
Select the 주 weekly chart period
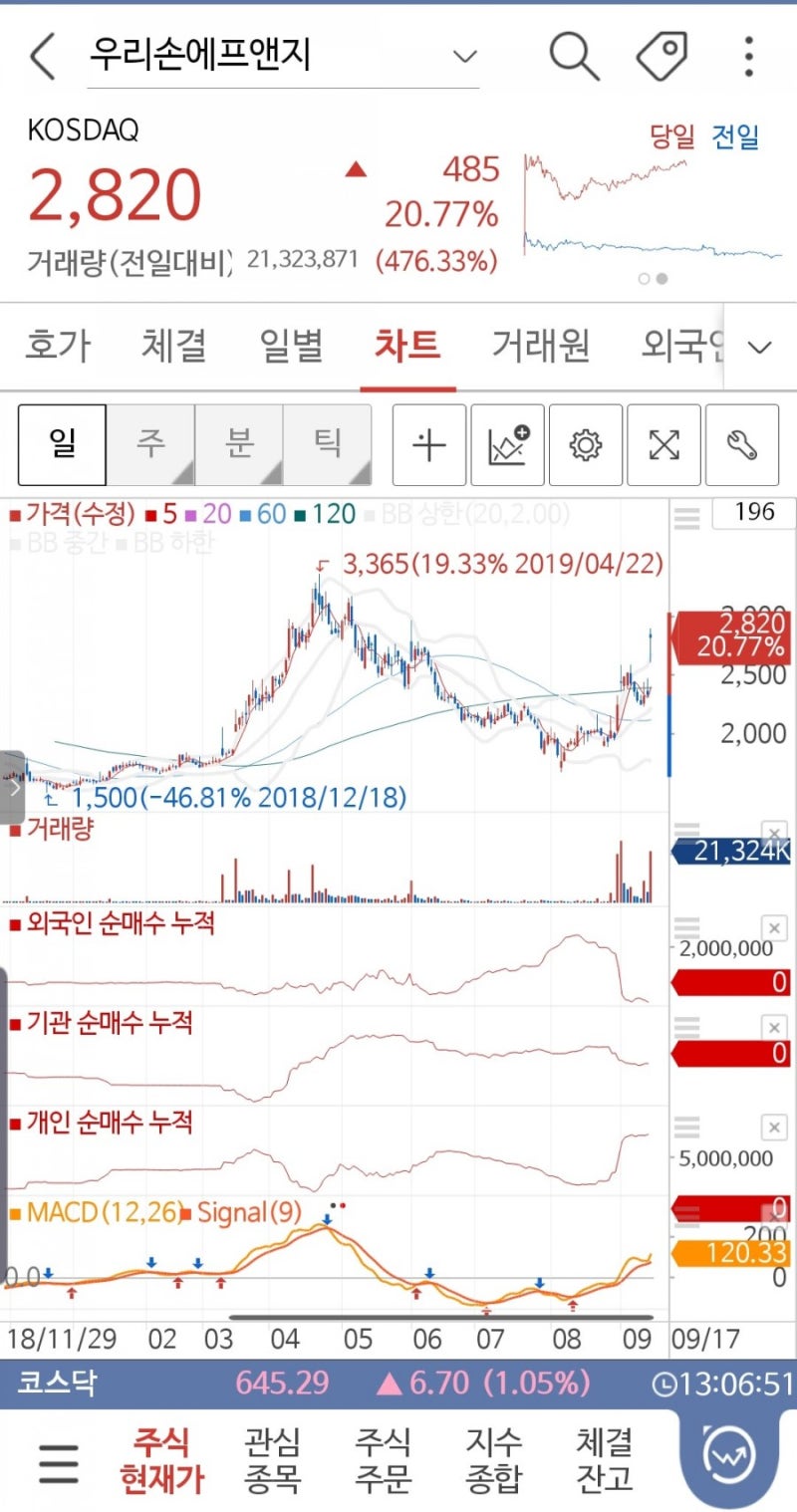click(151, 445)
